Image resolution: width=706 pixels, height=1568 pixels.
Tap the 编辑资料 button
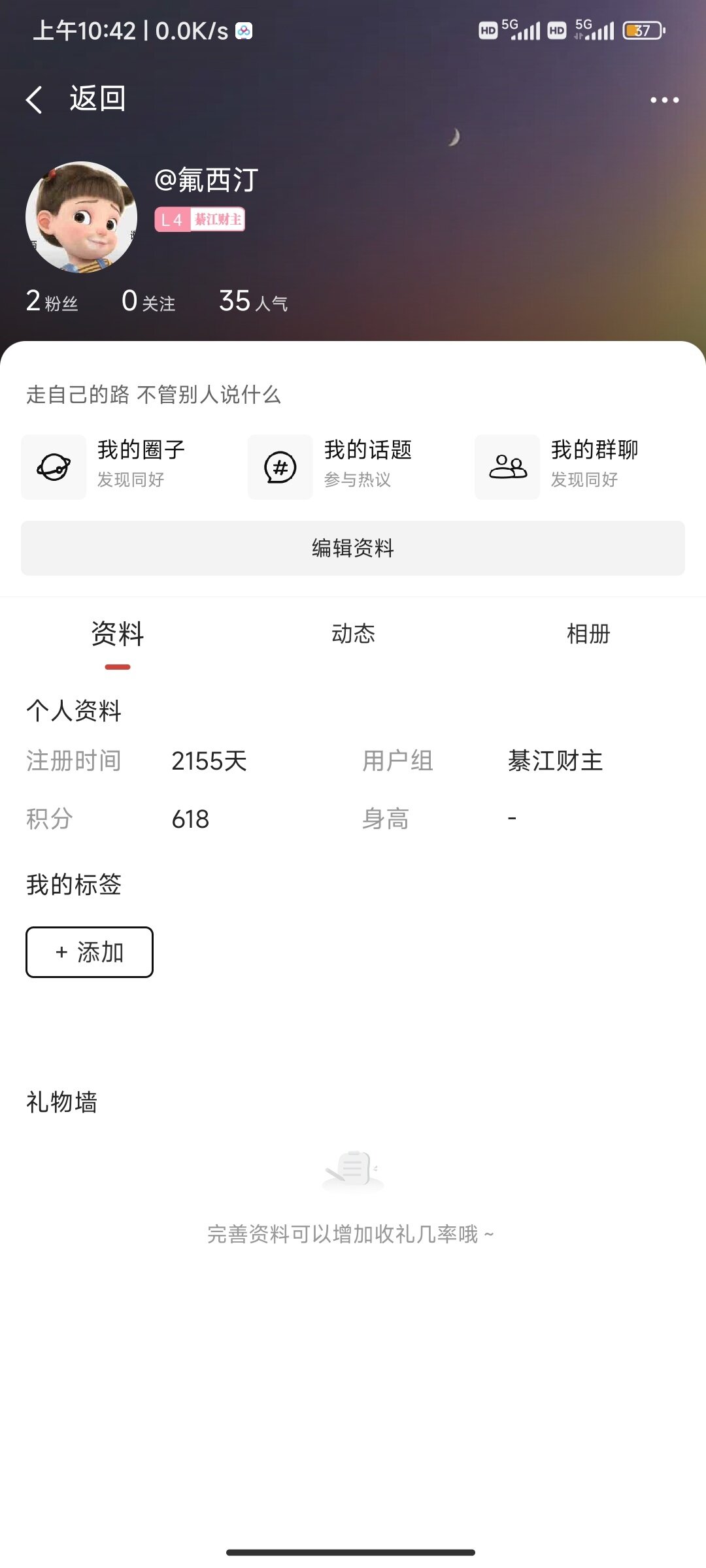click(353, 548)
